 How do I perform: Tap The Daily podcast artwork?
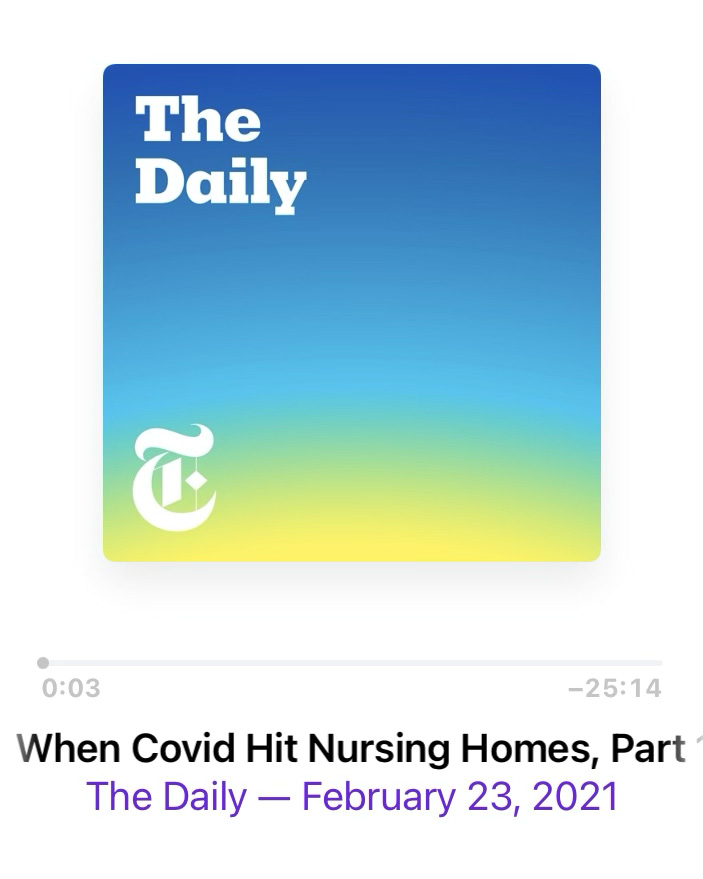(x=352, y=313)
